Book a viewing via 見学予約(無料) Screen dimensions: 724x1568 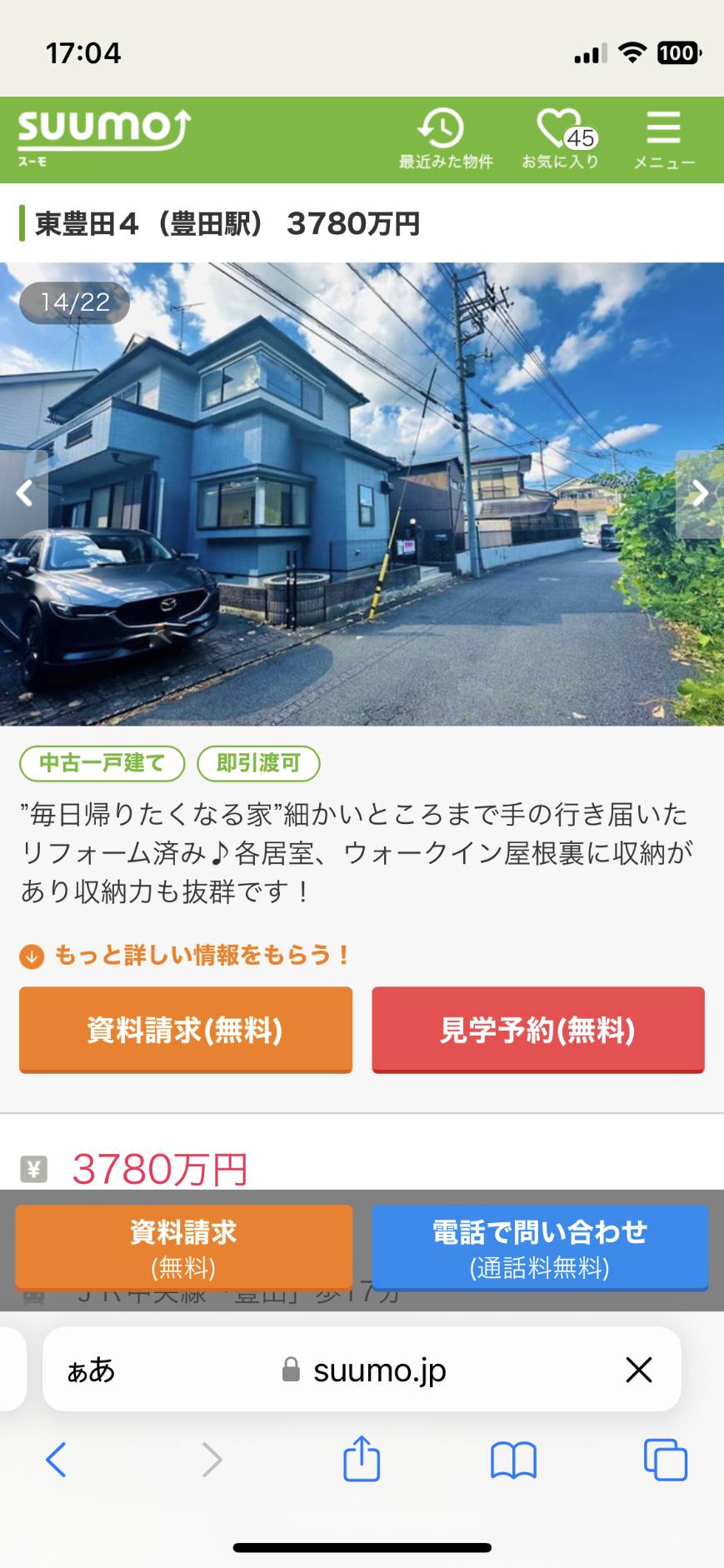click(x=538, y=1030)
